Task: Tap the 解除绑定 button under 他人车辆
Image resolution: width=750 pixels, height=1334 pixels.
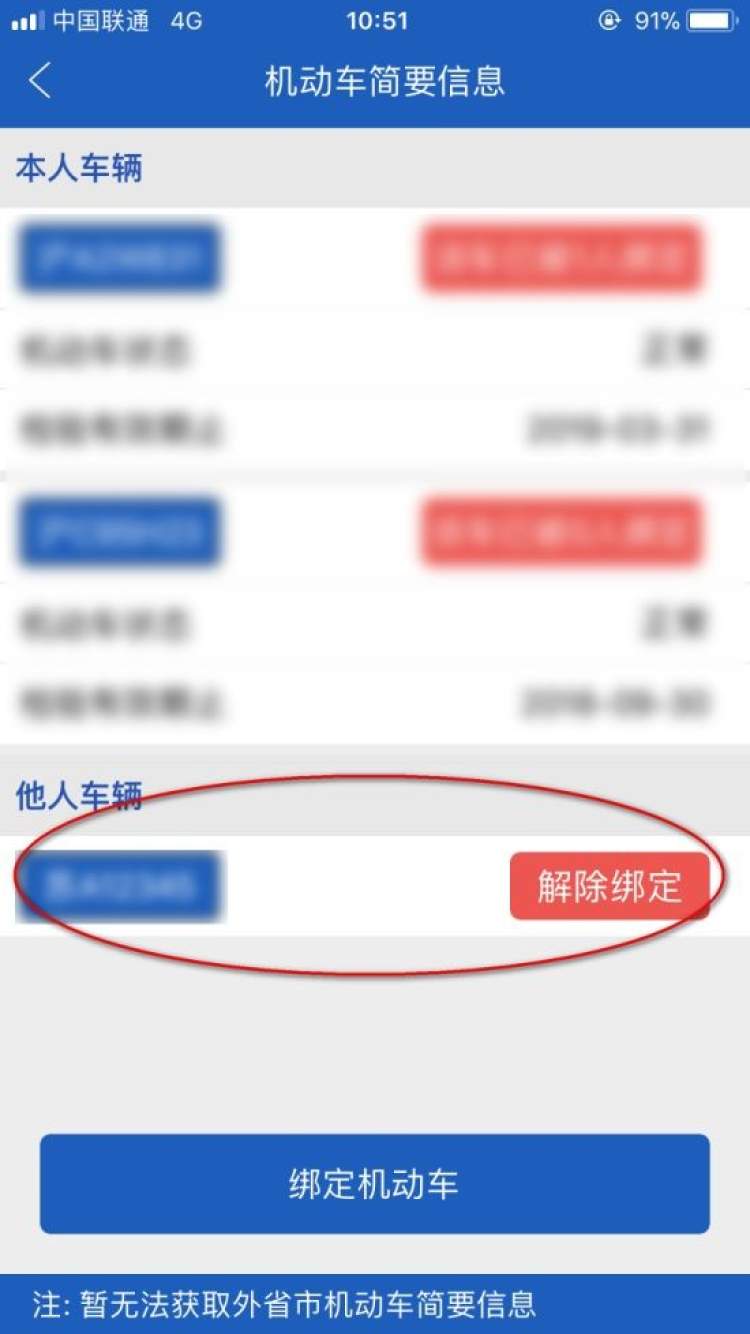Action: click(x=609, y=886)
